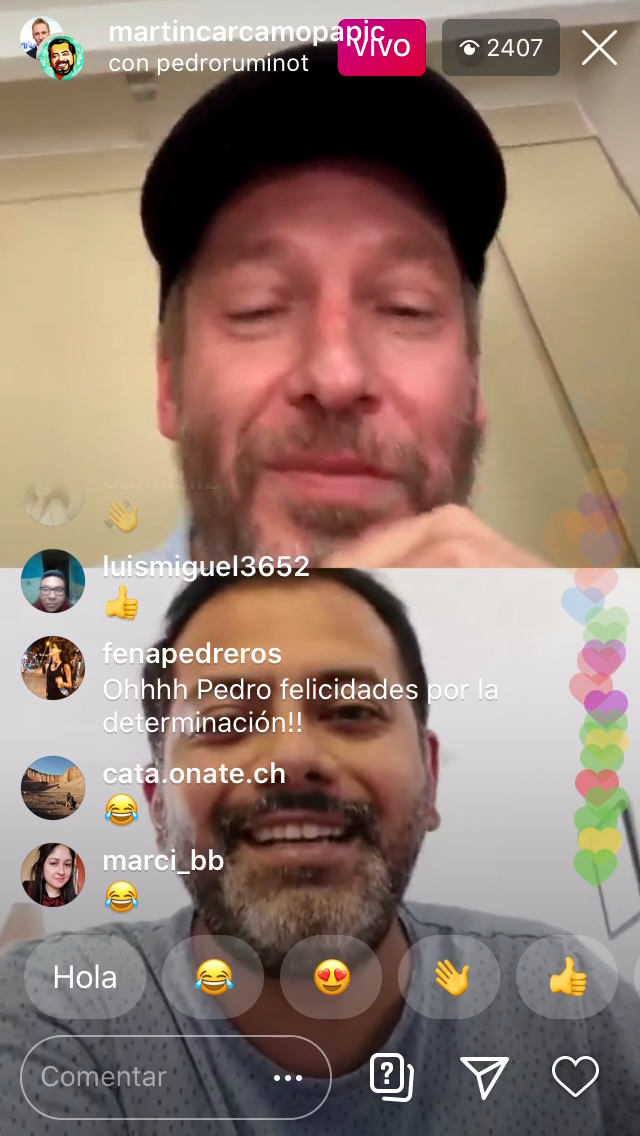This screenshot has width=640, height=1136.
Task: Open the three-dot comment options
Action: [x=288, y=1078]
